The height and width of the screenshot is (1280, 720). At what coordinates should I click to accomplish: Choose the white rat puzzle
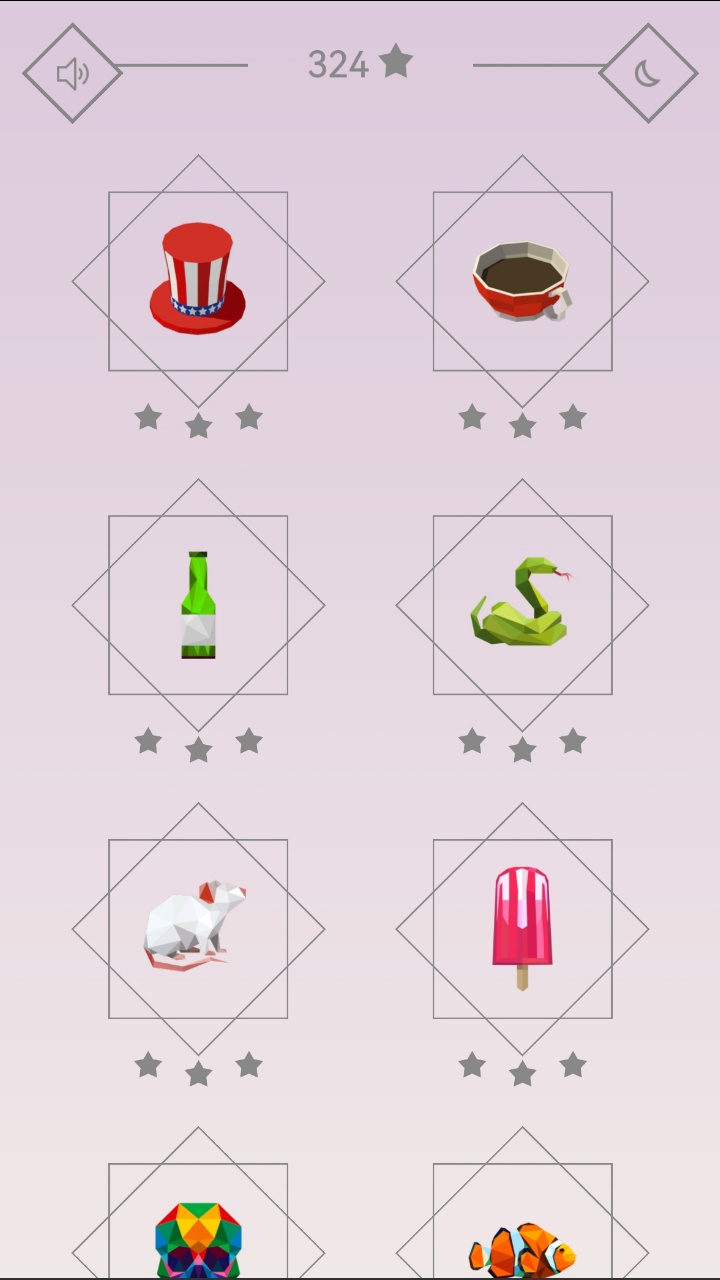[x=198, y=929]
